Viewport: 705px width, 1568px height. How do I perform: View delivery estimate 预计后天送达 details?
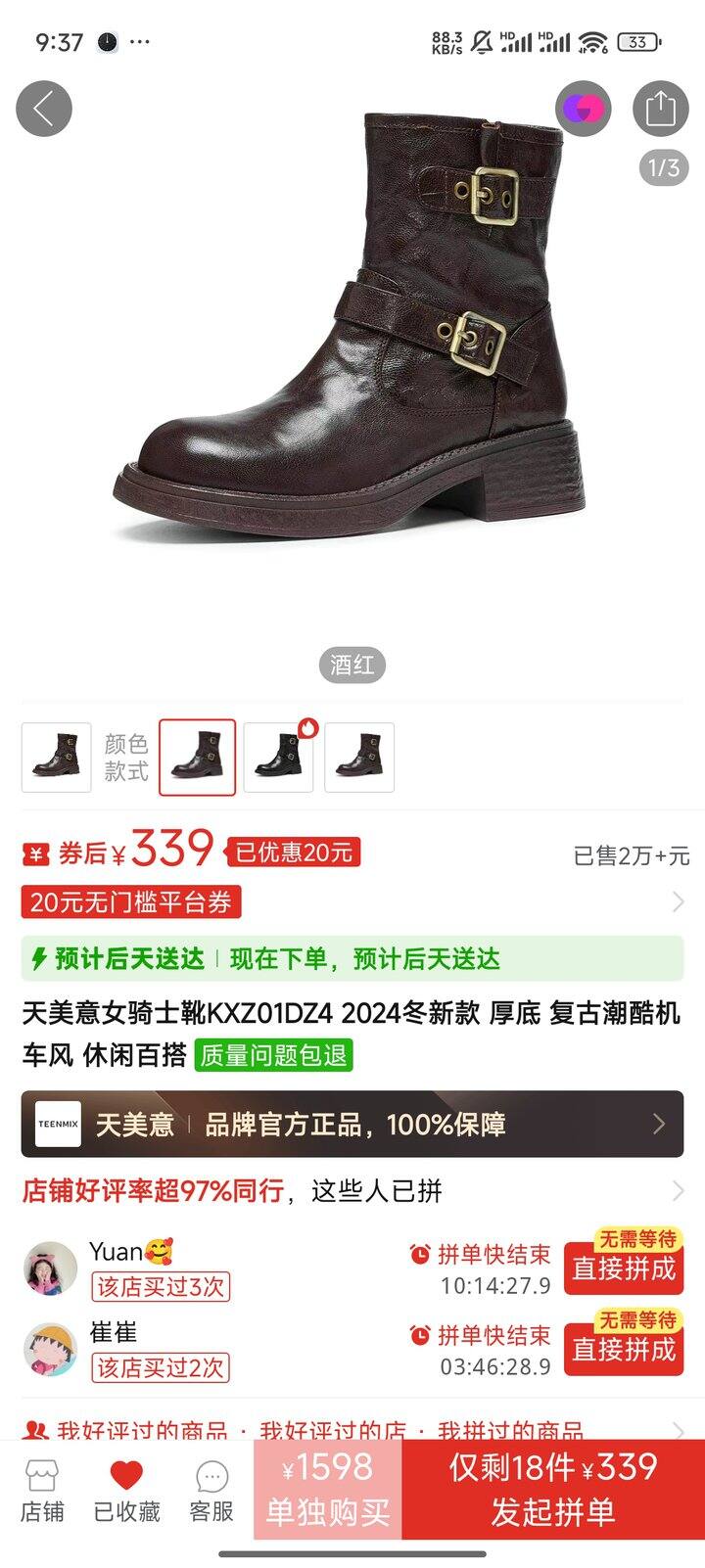(352, 958)
